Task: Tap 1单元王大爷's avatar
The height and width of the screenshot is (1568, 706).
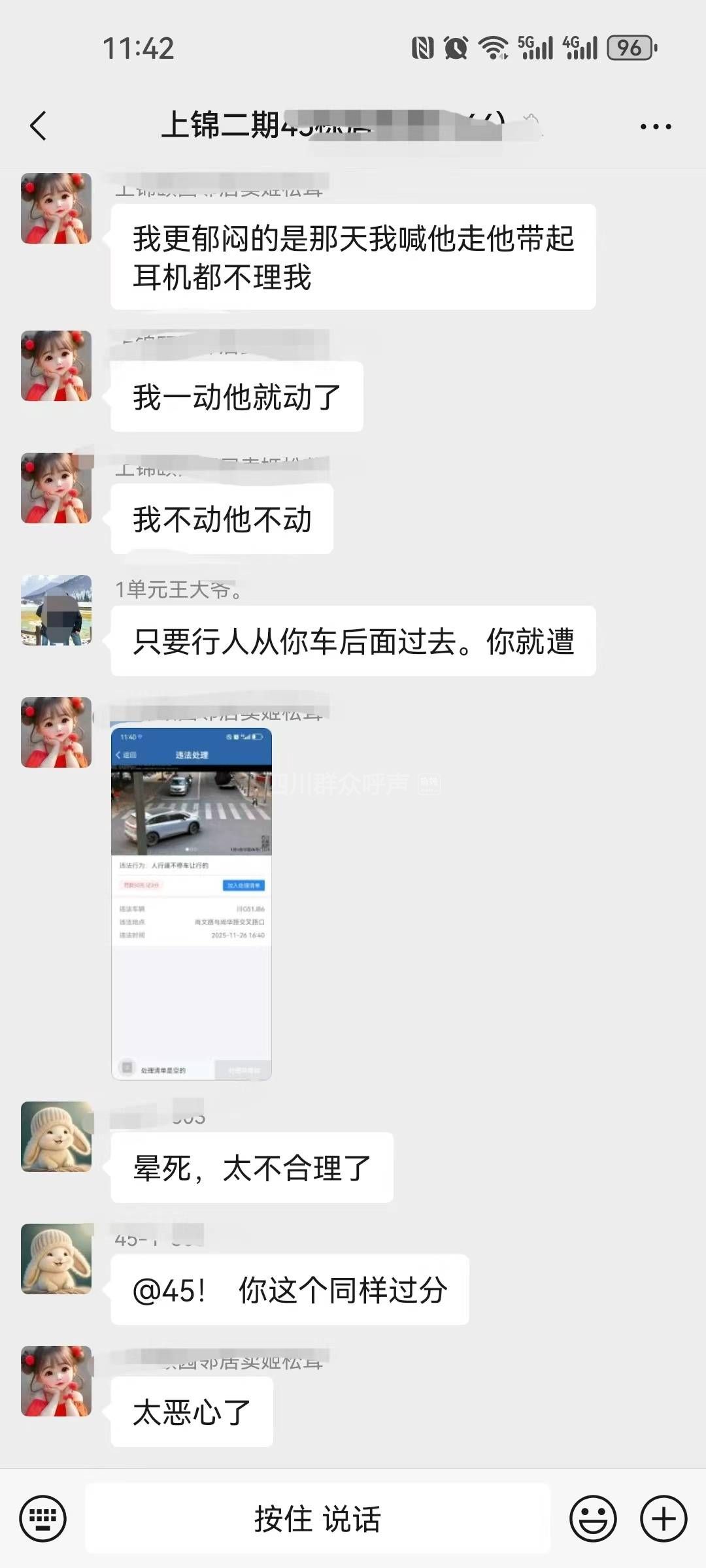Action: click(56, 610)
